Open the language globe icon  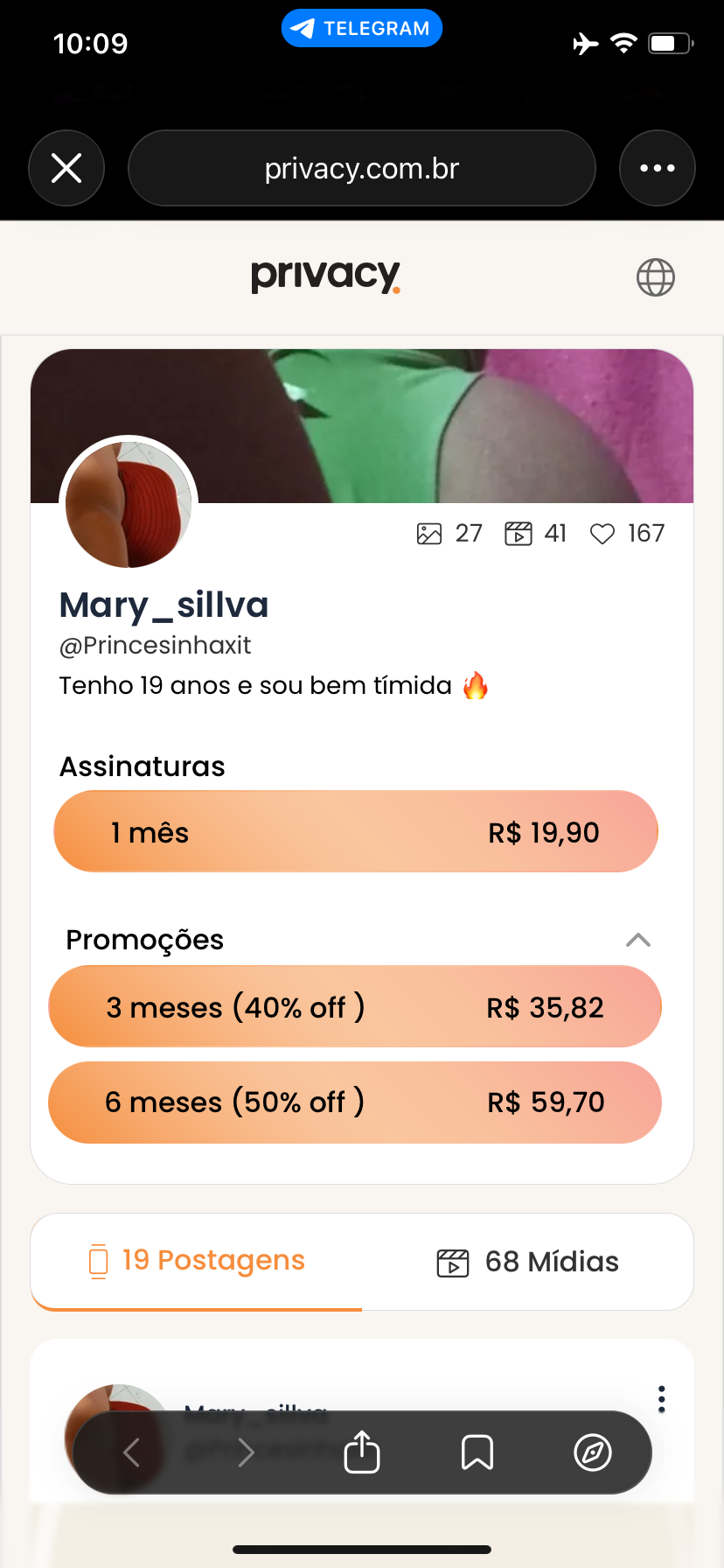656,277
